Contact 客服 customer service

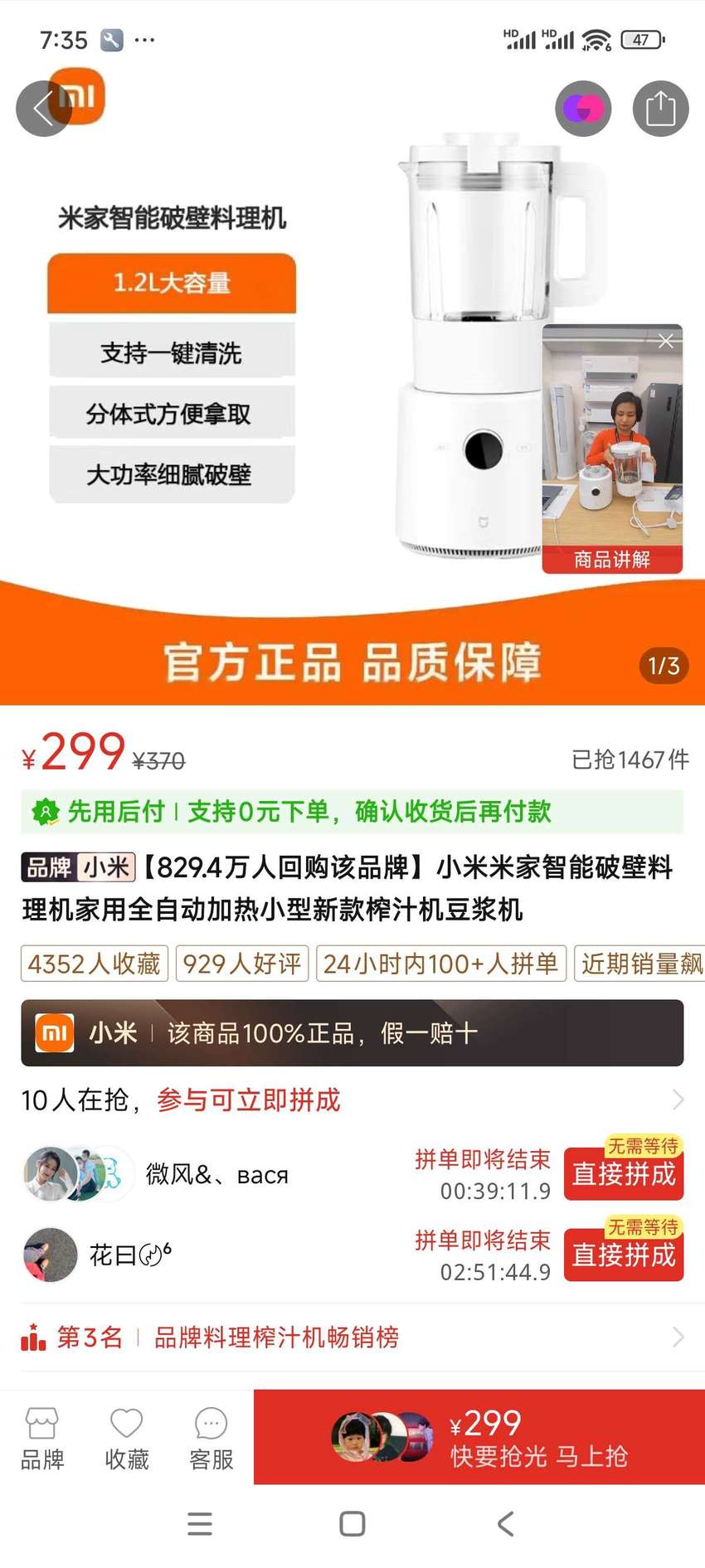211,1439
